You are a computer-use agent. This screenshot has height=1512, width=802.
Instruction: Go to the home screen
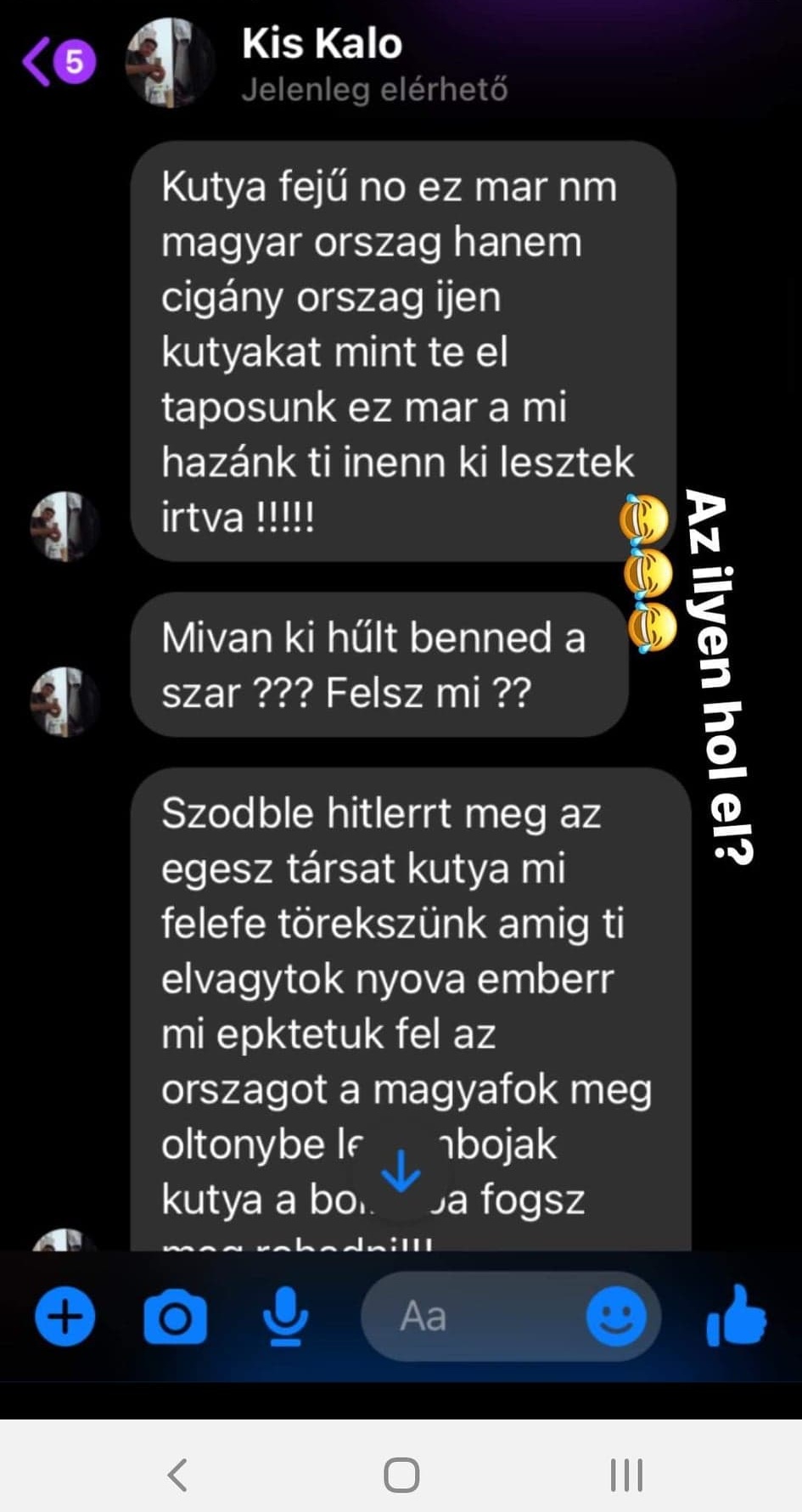(x=401, y=1475)
